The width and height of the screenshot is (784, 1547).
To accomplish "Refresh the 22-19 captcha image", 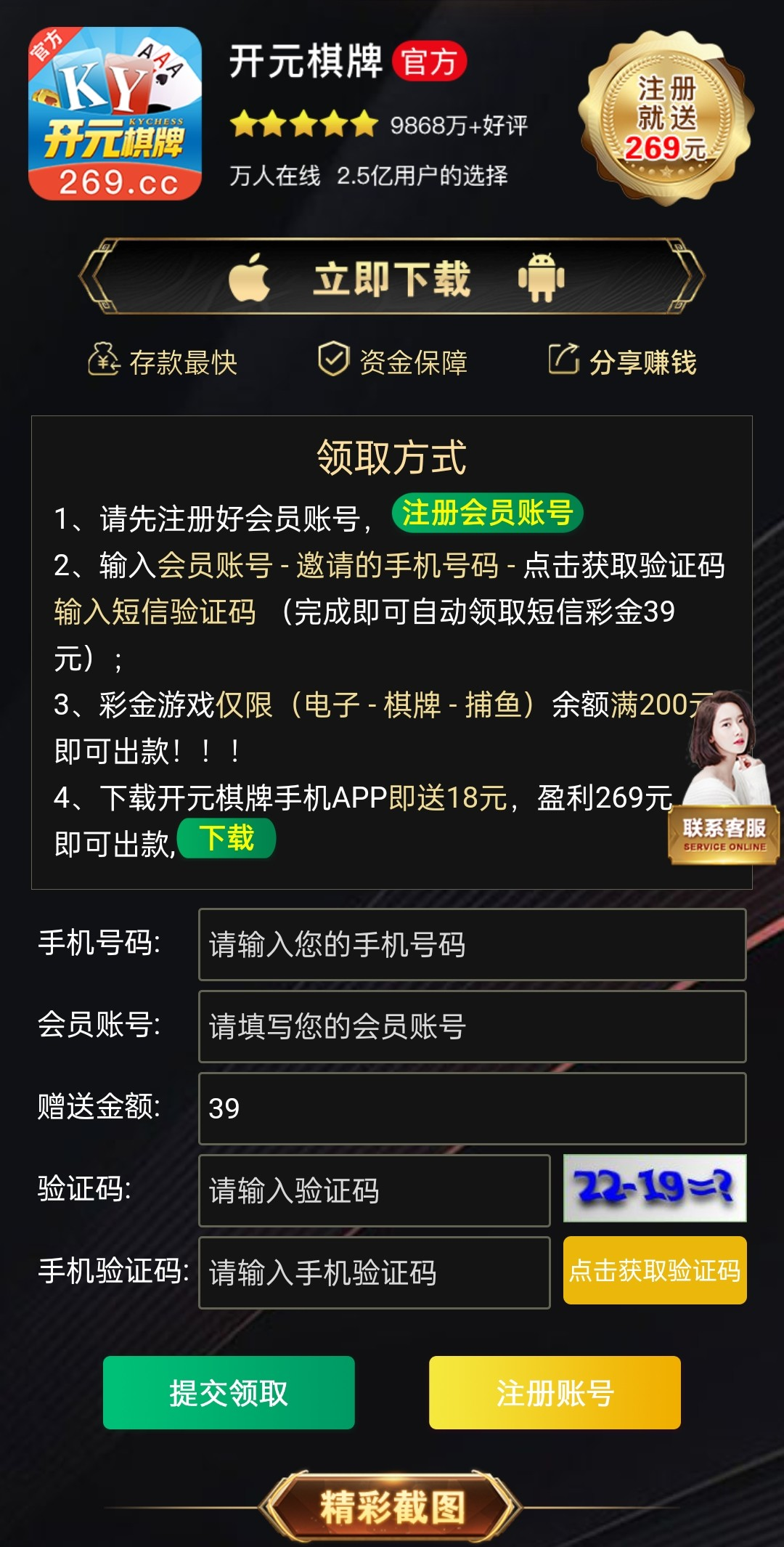I will [x=655, y=1188].
